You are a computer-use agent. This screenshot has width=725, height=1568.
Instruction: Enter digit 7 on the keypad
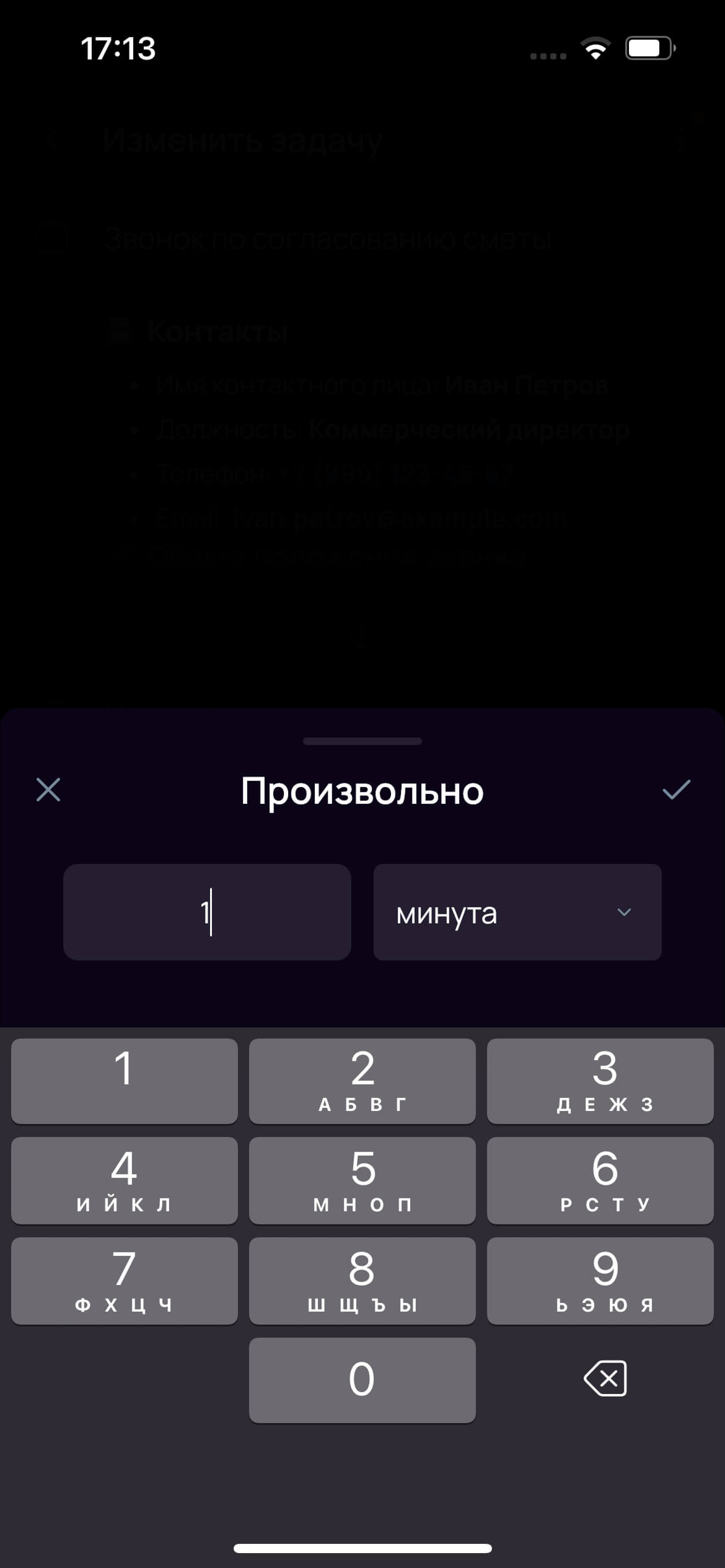[125, 1281]
